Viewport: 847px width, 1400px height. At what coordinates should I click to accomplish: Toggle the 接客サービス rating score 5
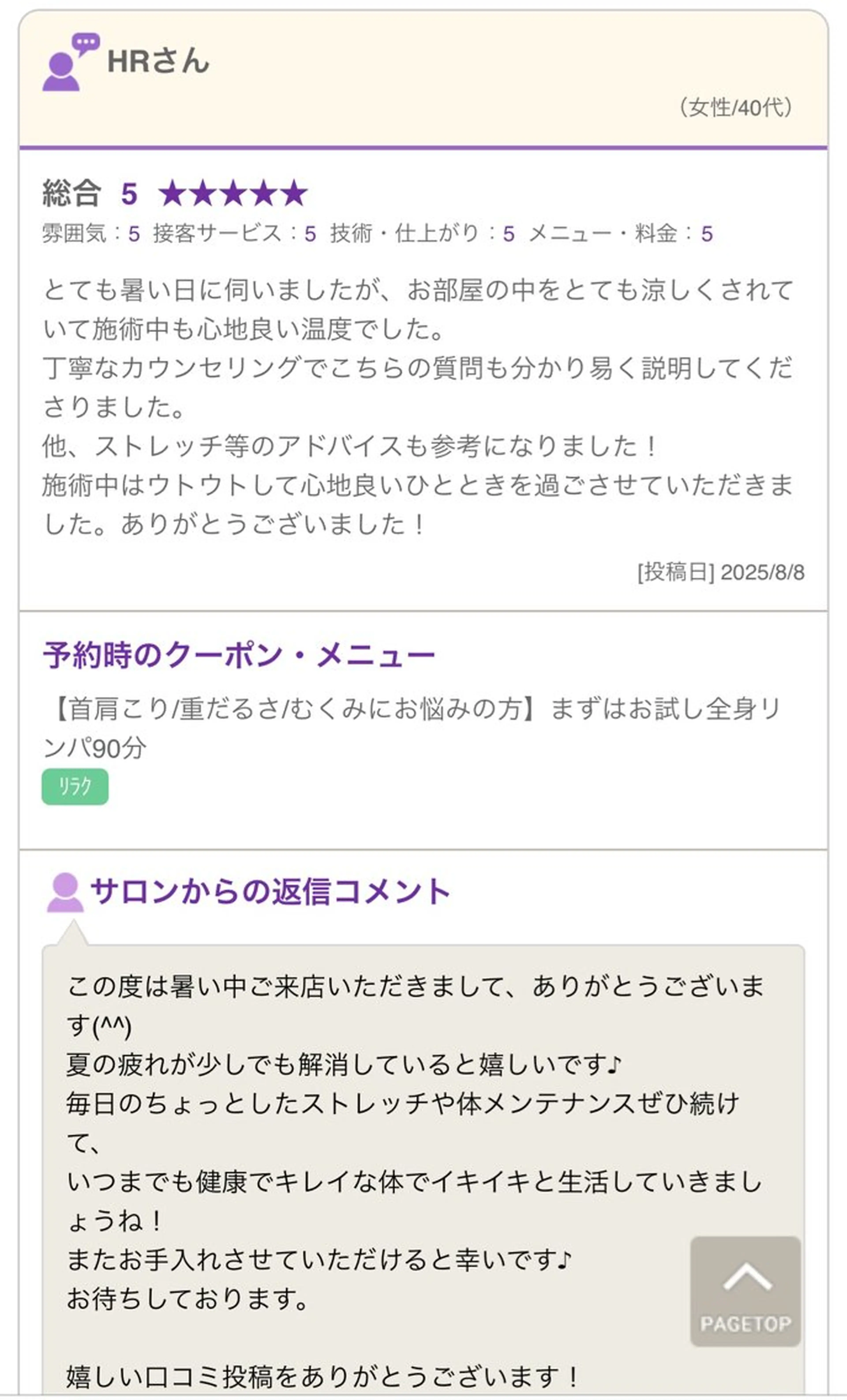click(310, 233)
